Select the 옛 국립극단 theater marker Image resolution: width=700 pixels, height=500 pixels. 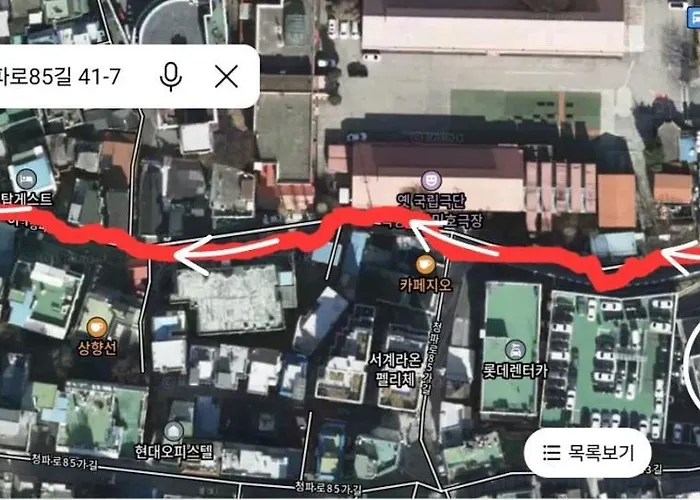click(431, 181)
